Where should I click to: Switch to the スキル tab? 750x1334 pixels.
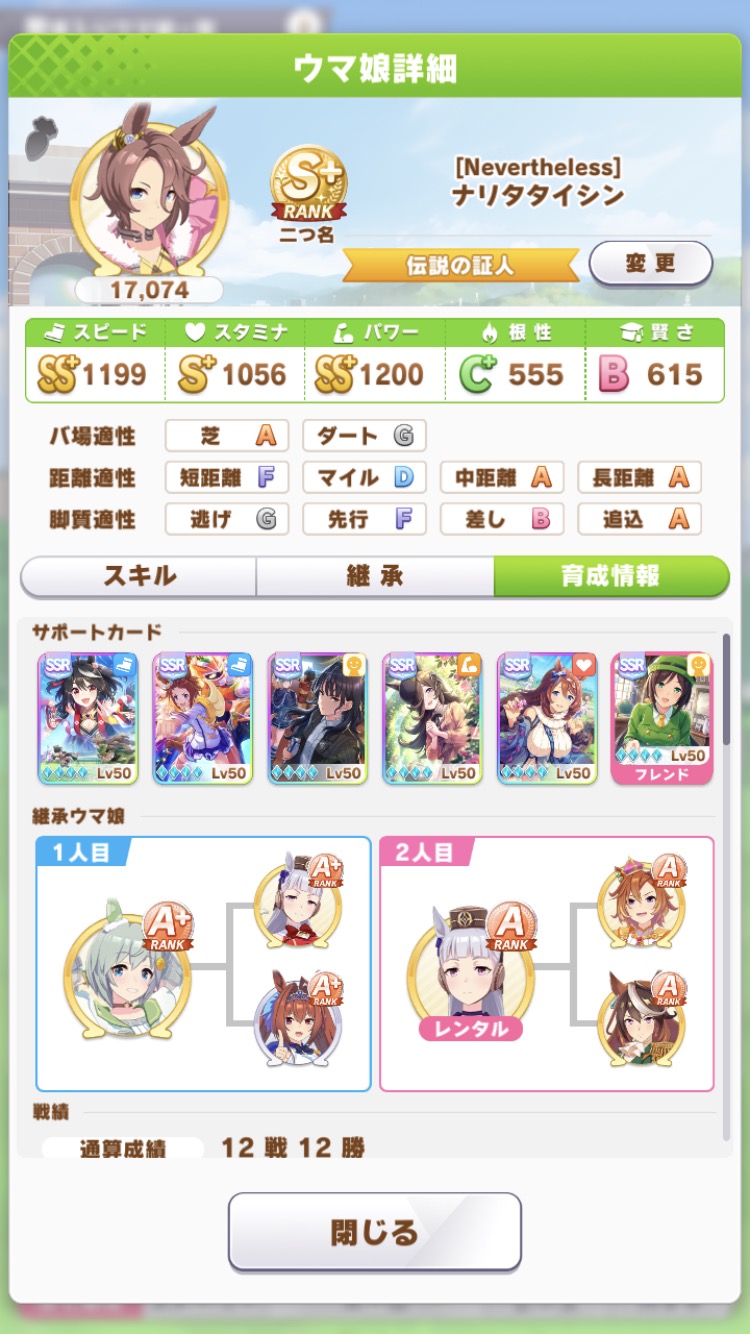pyautogui.click(x=139, y=576)
